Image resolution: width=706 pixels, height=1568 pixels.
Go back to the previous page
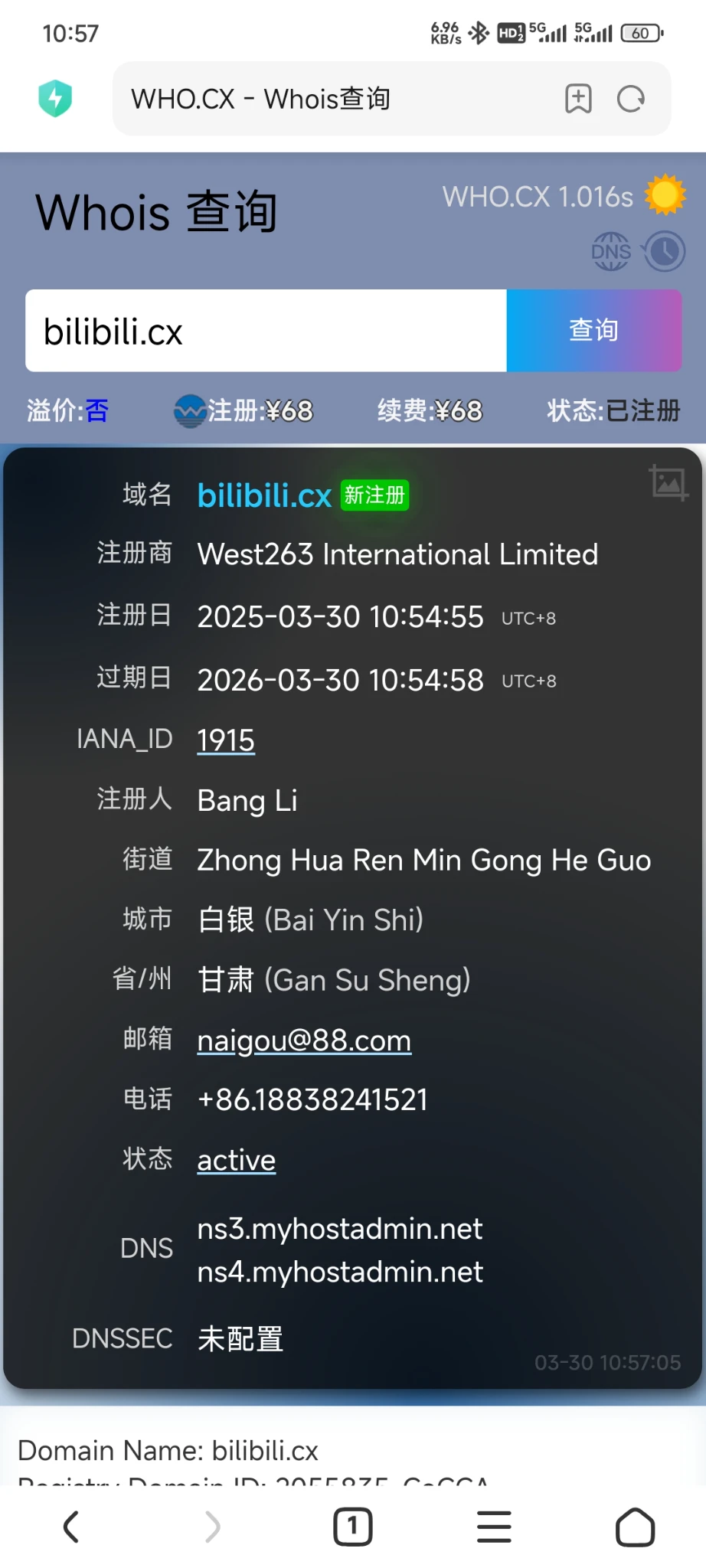(x=71, y=1527)
